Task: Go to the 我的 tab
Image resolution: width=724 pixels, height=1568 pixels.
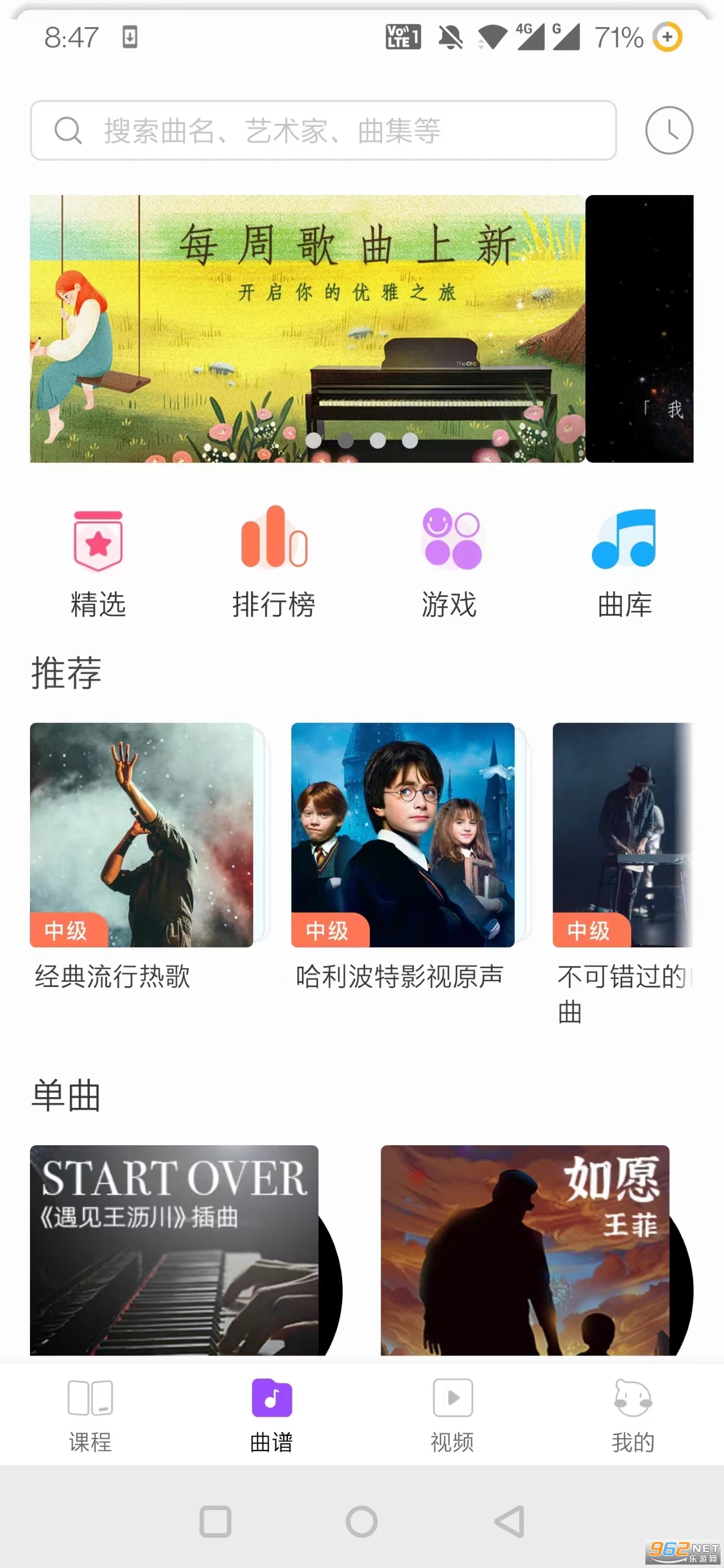Action: click(x=633, y=1415)
